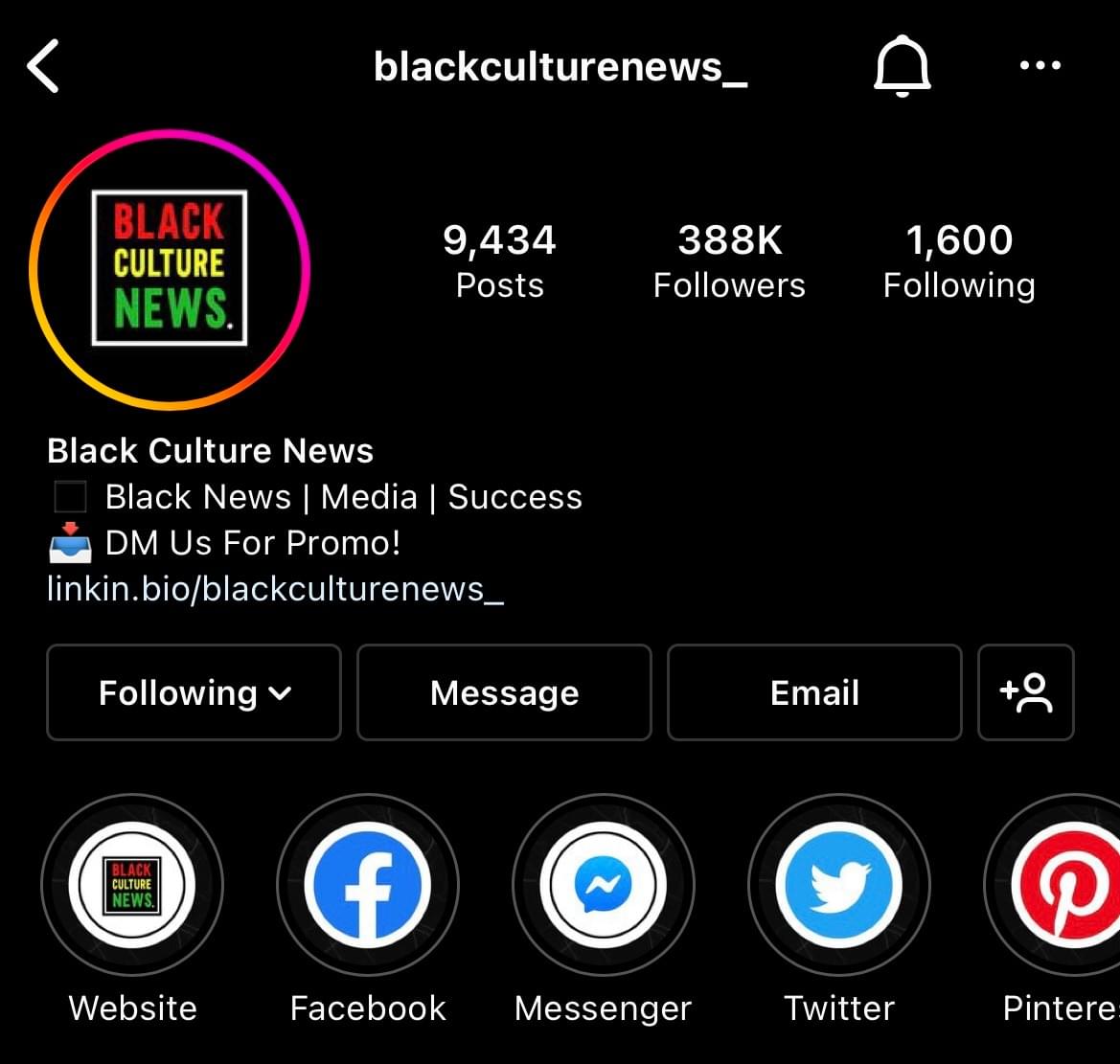Expand the Following dropdown button

194,692
